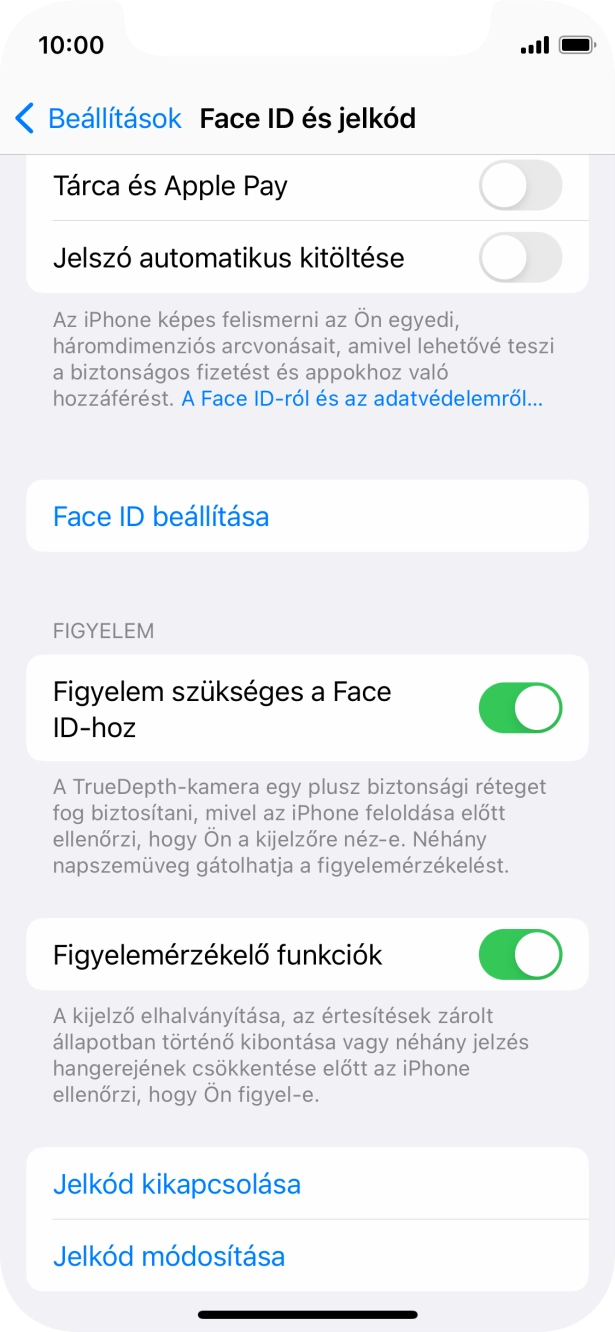Tap Face ID beállítása
This screenshot has height=1332, width=615.
161,516
